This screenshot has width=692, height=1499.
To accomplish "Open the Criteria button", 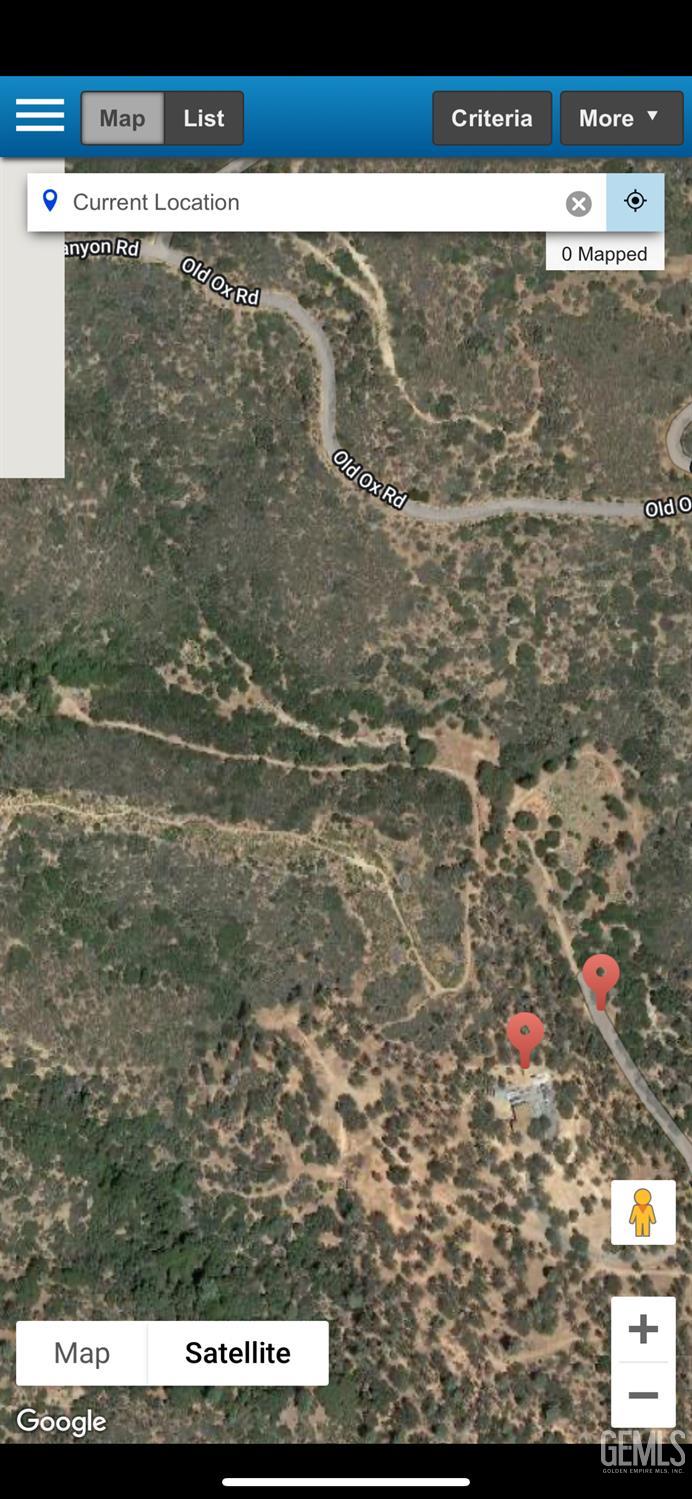I will pyautogui.click(x=492, y=118).
